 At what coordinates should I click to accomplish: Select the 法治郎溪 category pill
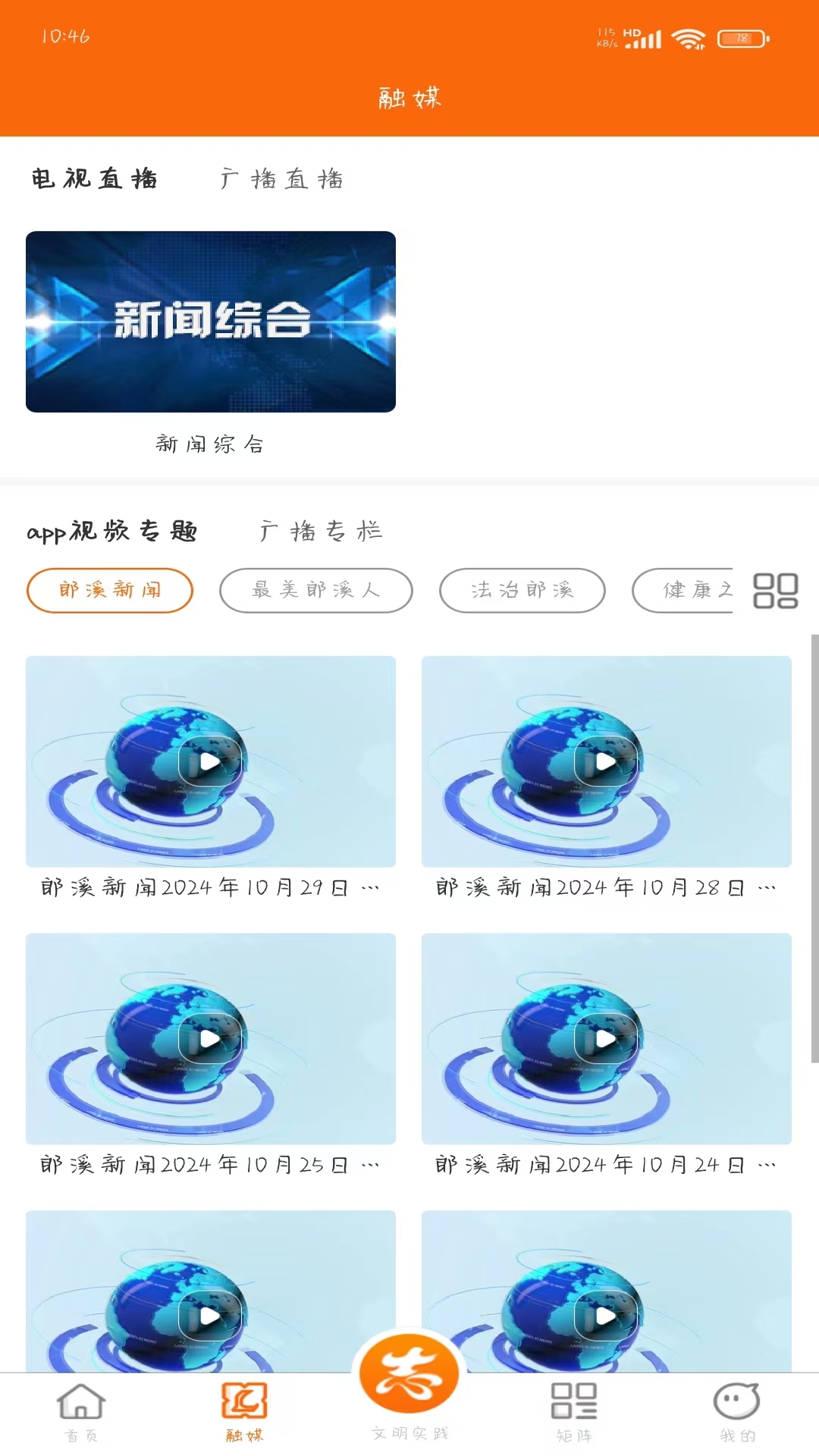point(522,590)
